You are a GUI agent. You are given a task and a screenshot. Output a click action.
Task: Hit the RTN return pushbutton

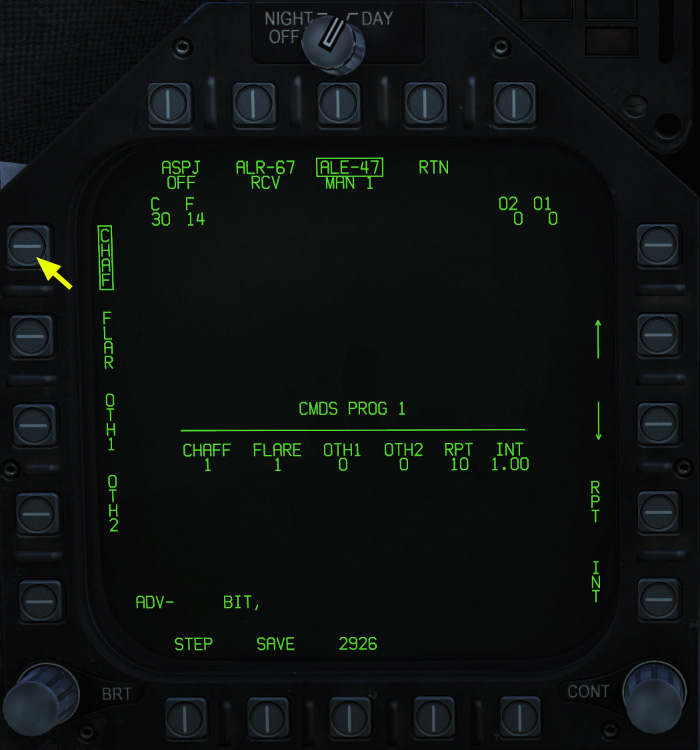426,102
